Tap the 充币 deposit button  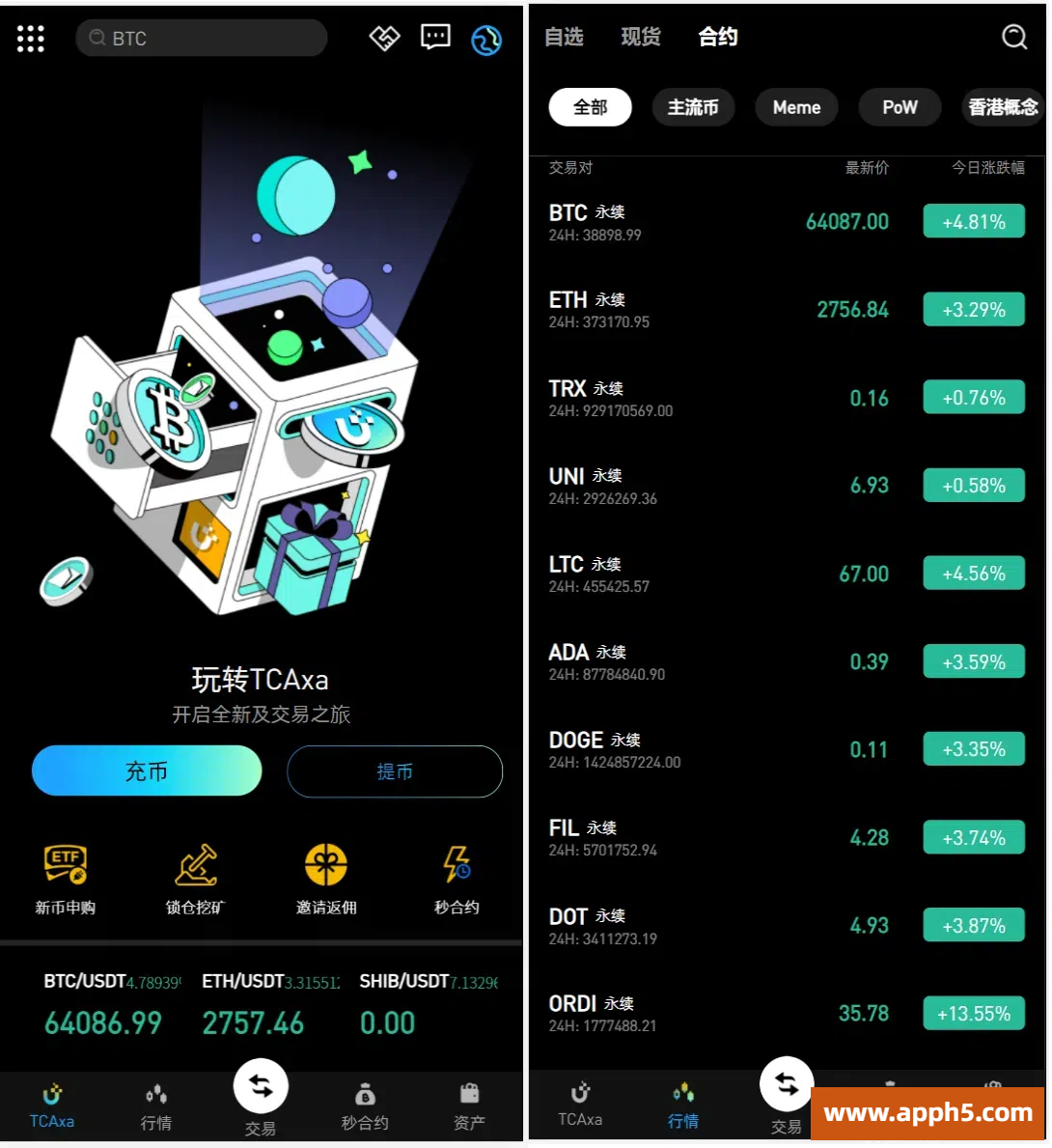pyautogui.click(x=147, y=770)
